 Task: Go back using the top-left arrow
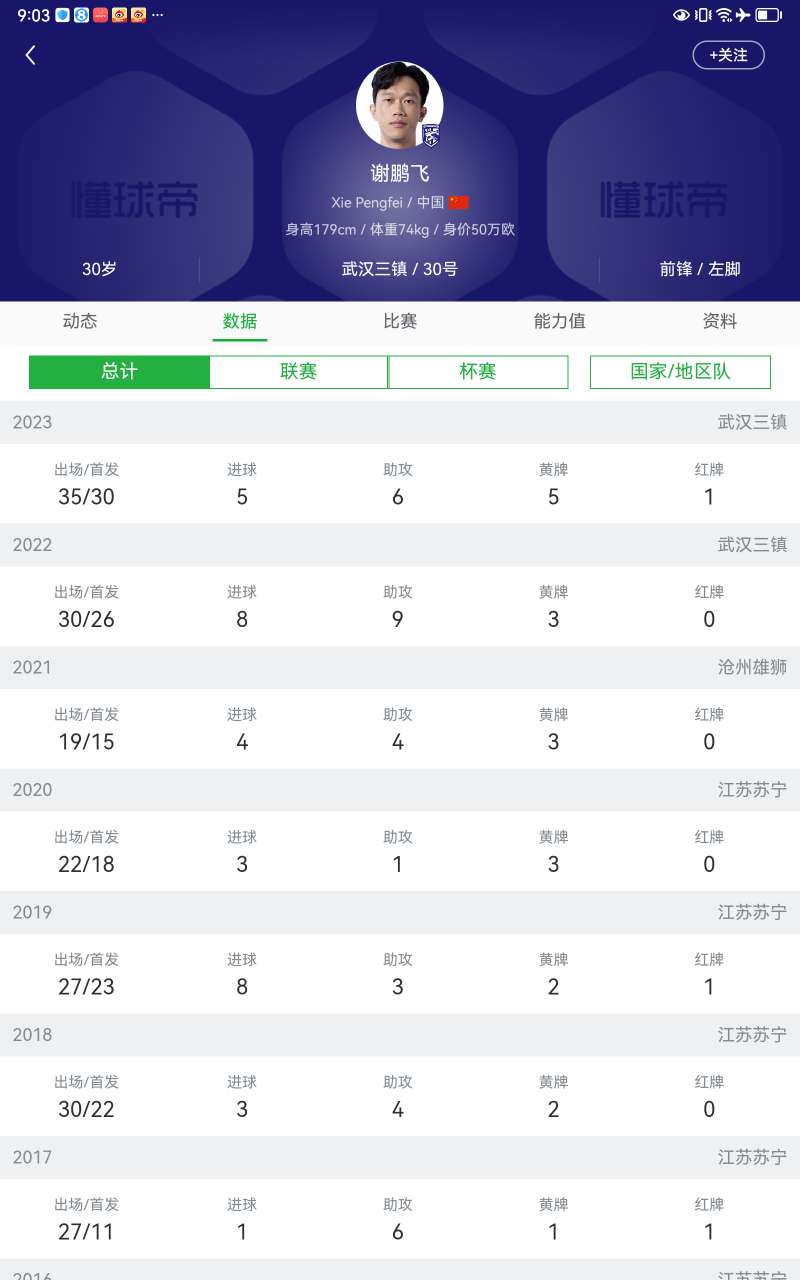[30, 56]
